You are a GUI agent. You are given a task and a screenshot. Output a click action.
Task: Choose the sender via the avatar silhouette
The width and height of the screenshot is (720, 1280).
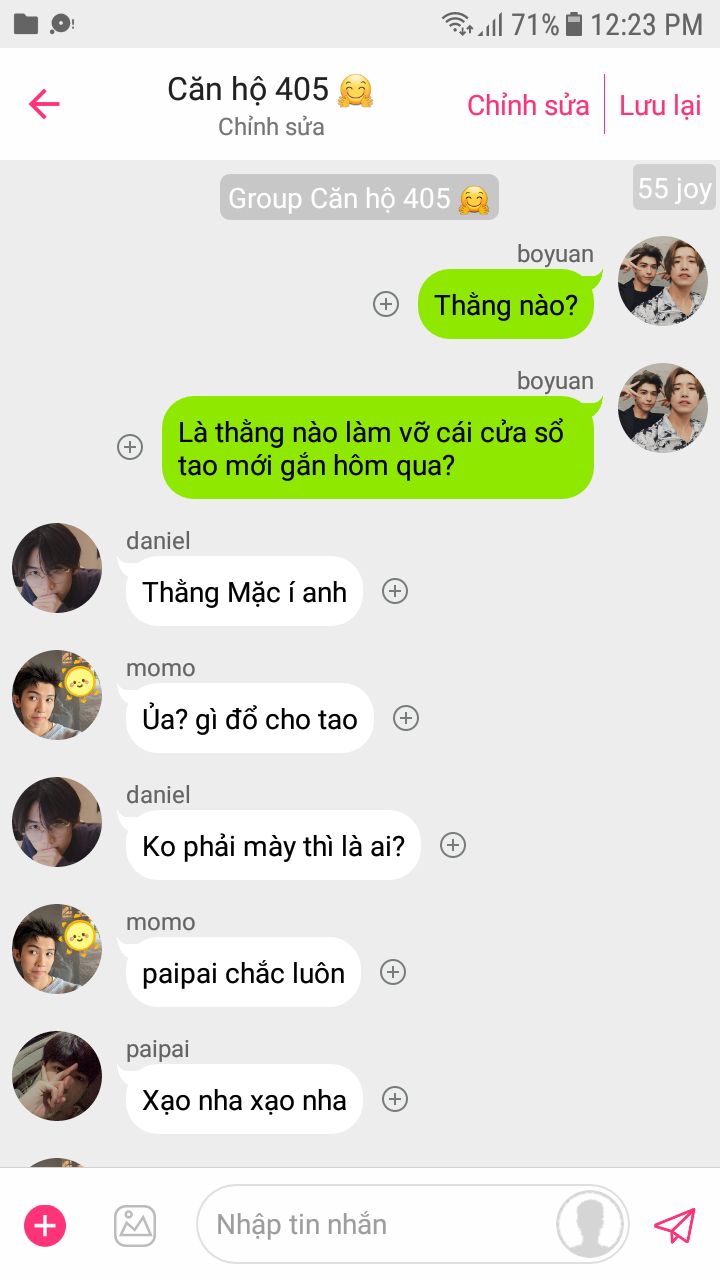point(591,1225)
